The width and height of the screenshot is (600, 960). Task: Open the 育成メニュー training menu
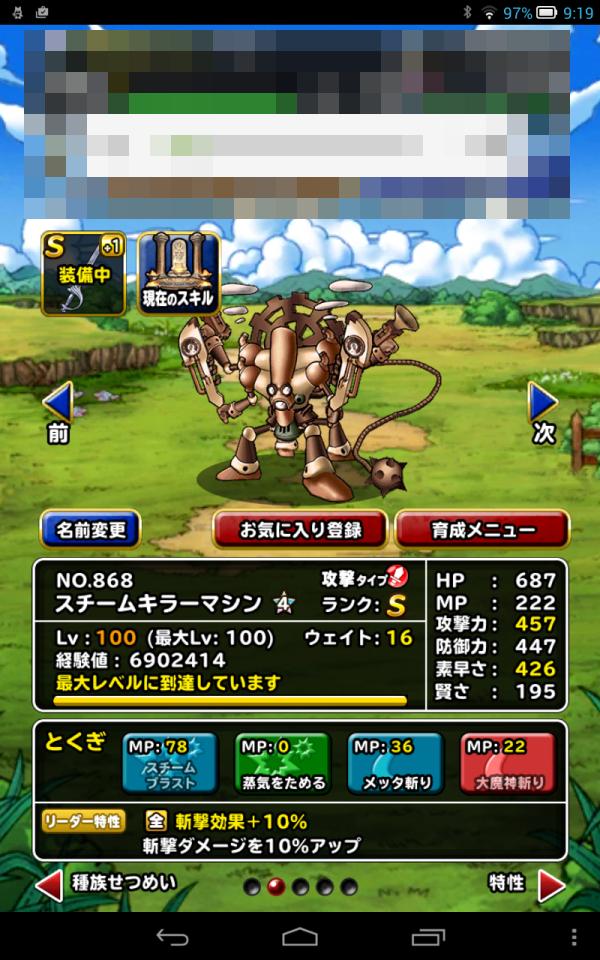coord(482,529)
